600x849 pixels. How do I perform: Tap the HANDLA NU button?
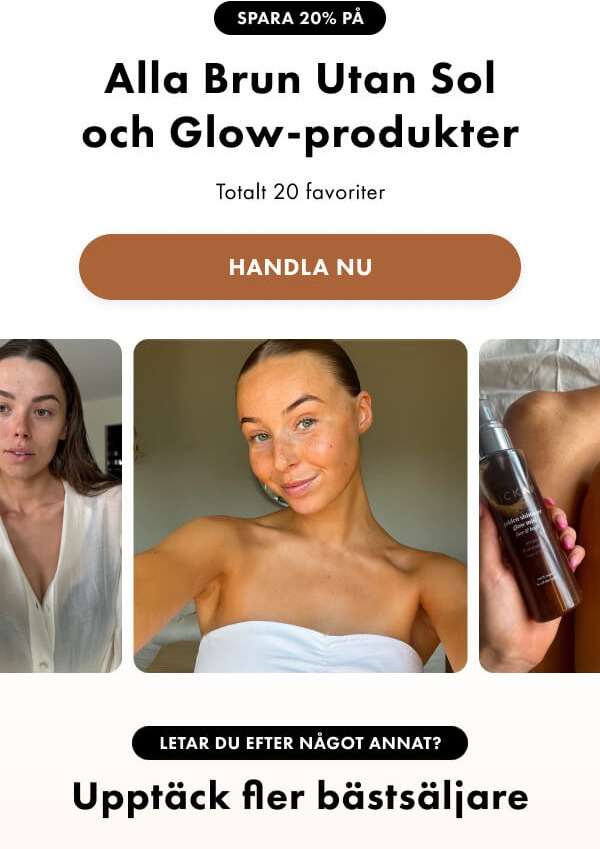[300, 267]
